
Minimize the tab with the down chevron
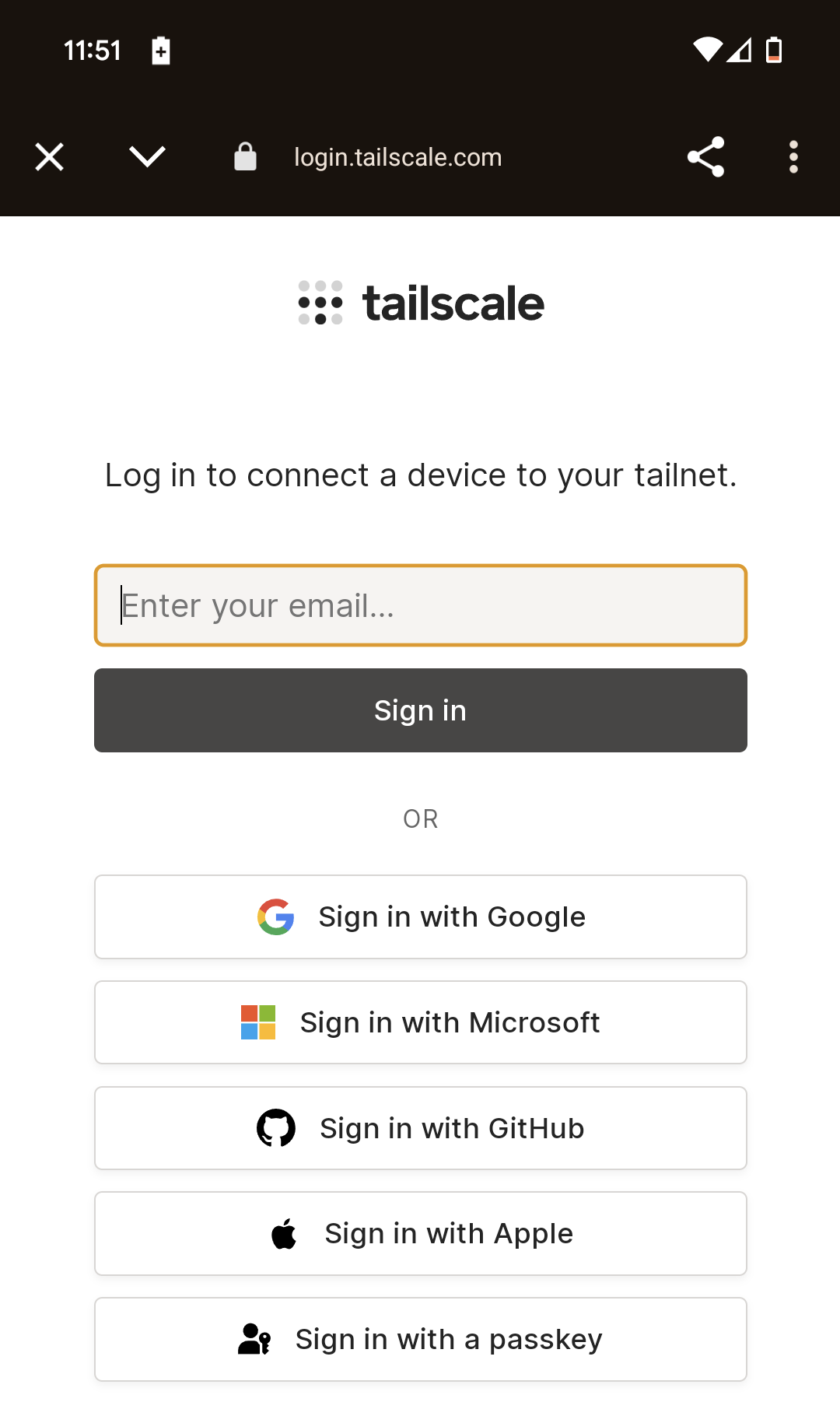pyautogui.click(x=147, y=157)
